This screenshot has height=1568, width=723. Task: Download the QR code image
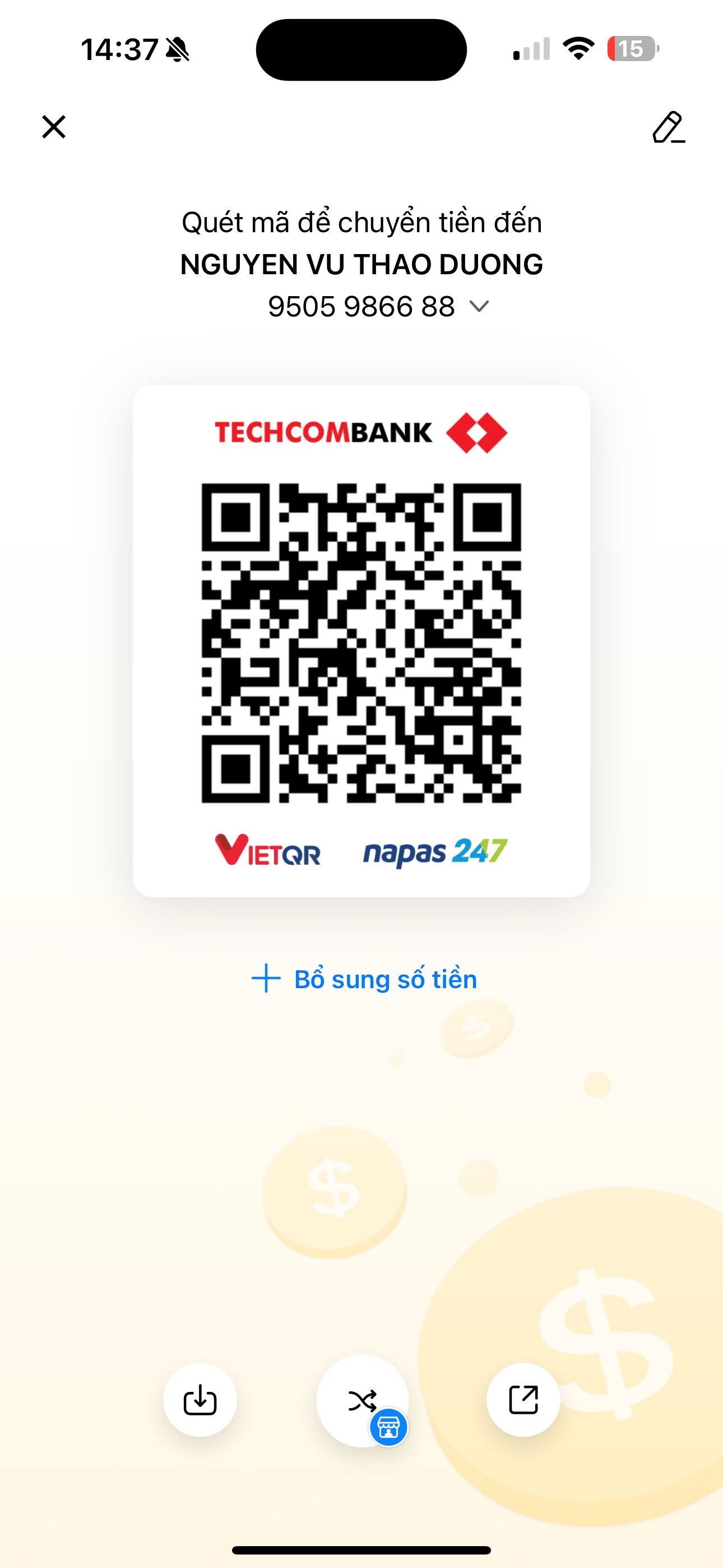point(200,1400)
